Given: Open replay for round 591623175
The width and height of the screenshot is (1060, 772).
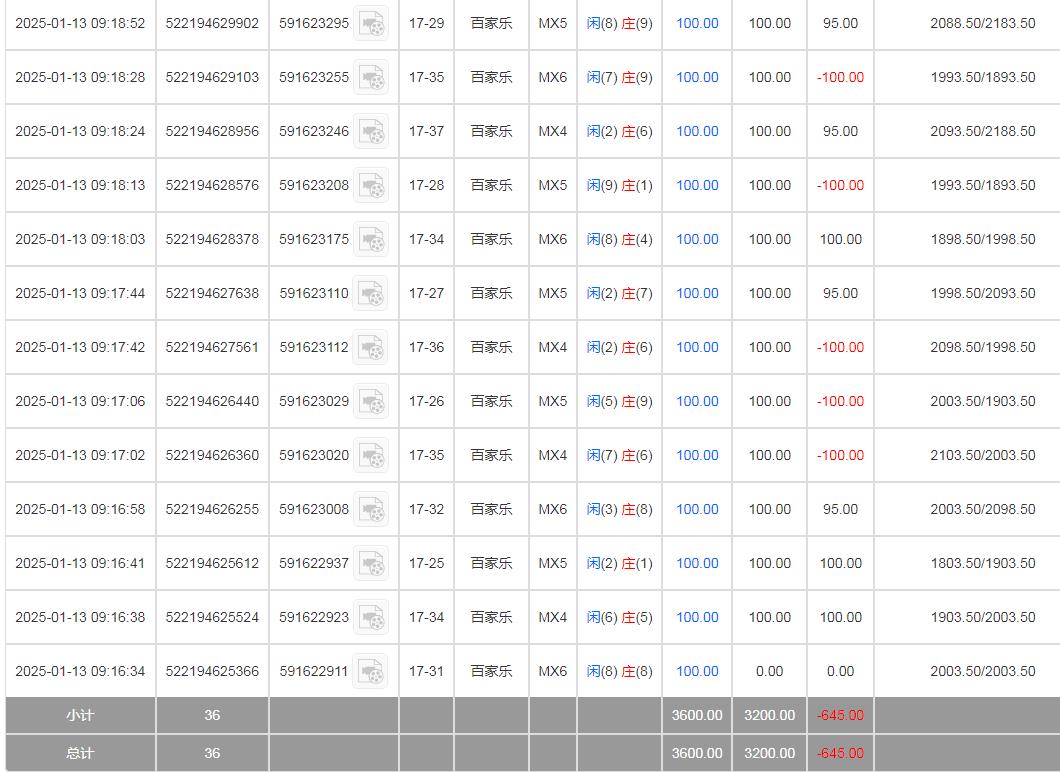Looking at the screenshot, I should (x=371, y=239).
